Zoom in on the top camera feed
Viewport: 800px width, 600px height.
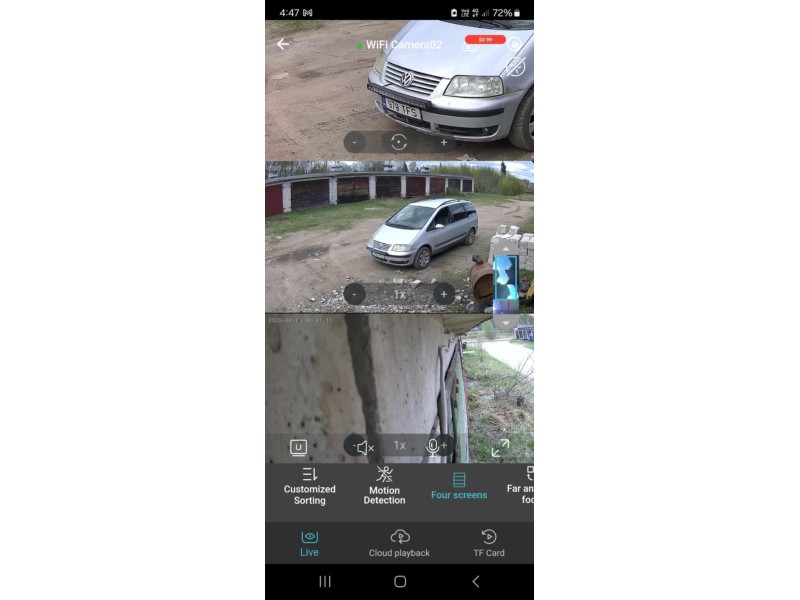coord(443,142)
